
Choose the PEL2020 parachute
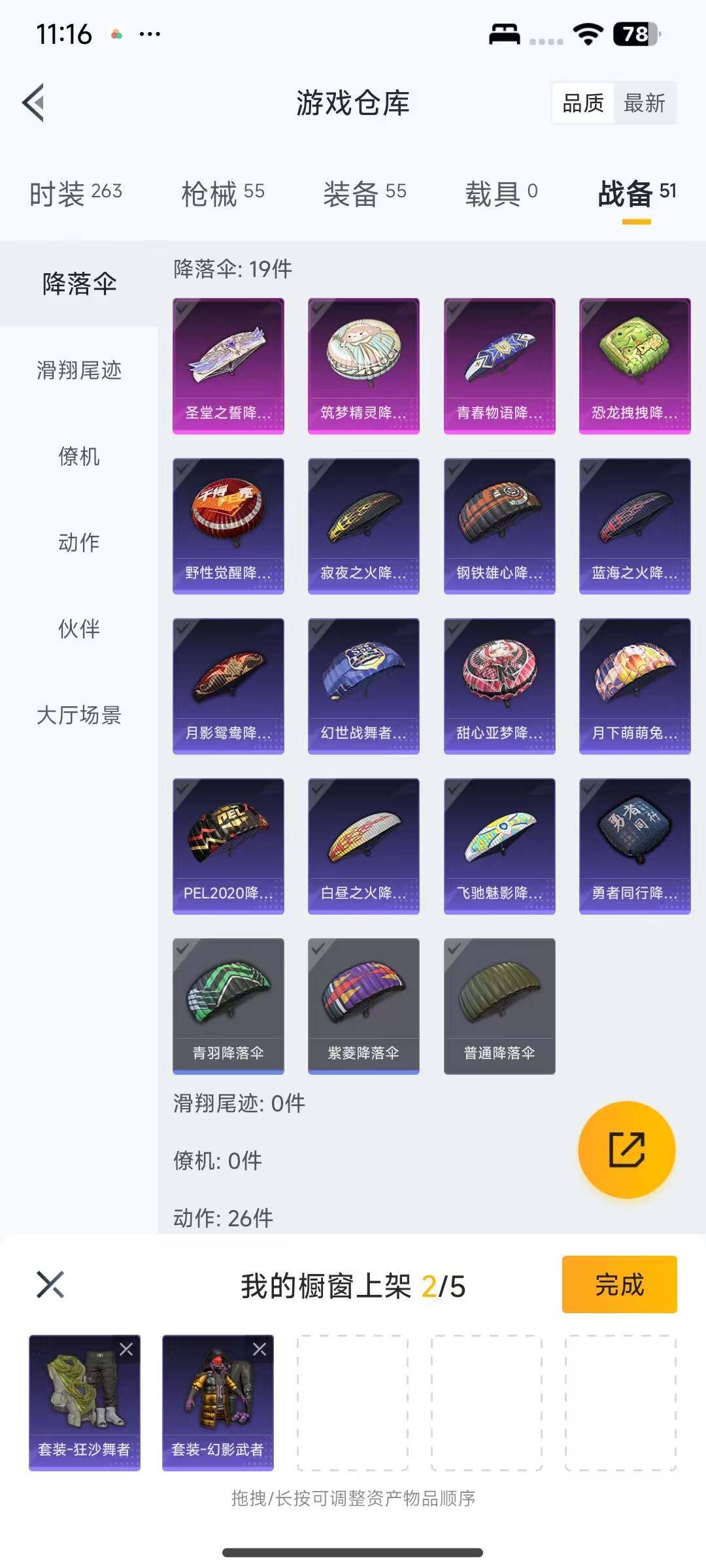pyautogui.click(x=228, y=845)
